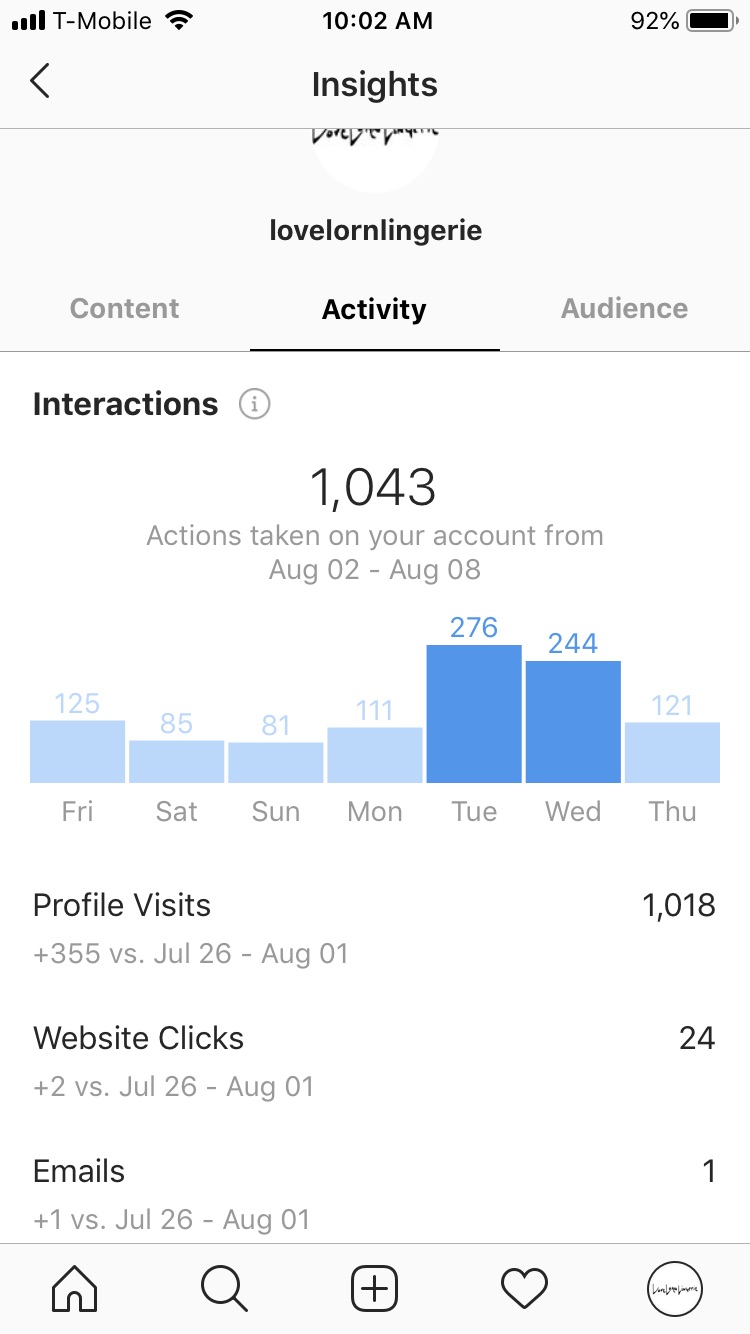Select the Activity tab
The height and width of the screenshot is (1334, 750).
tap(374, 309)
